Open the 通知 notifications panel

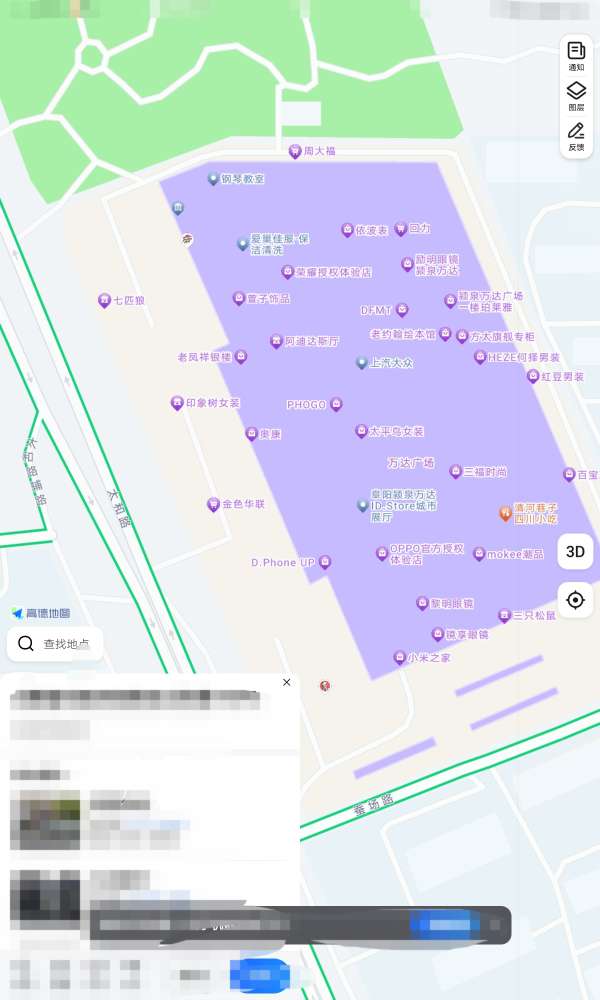coord(576,56)
